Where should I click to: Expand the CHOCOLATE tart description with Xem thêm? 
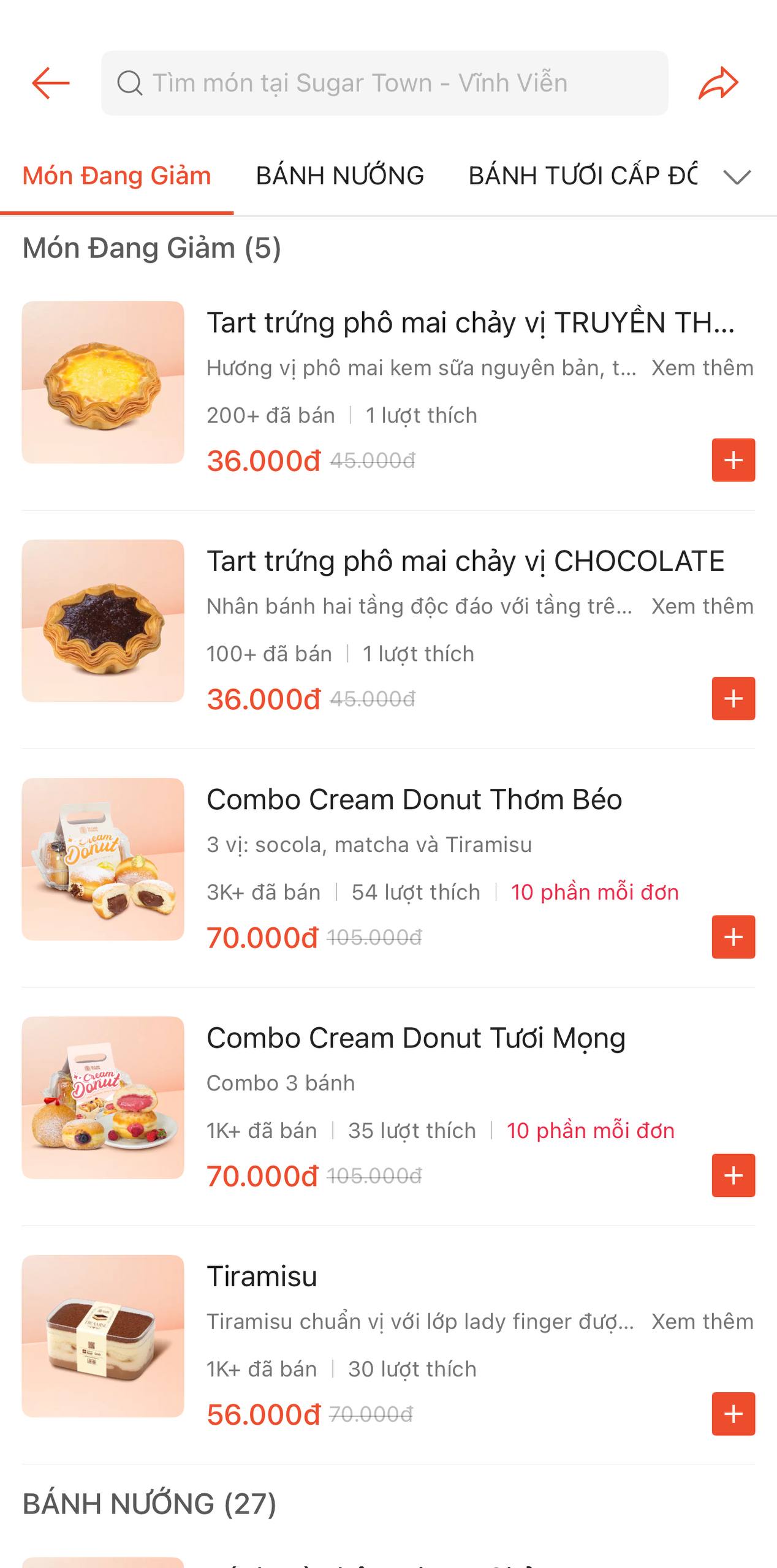pos(702,606)
